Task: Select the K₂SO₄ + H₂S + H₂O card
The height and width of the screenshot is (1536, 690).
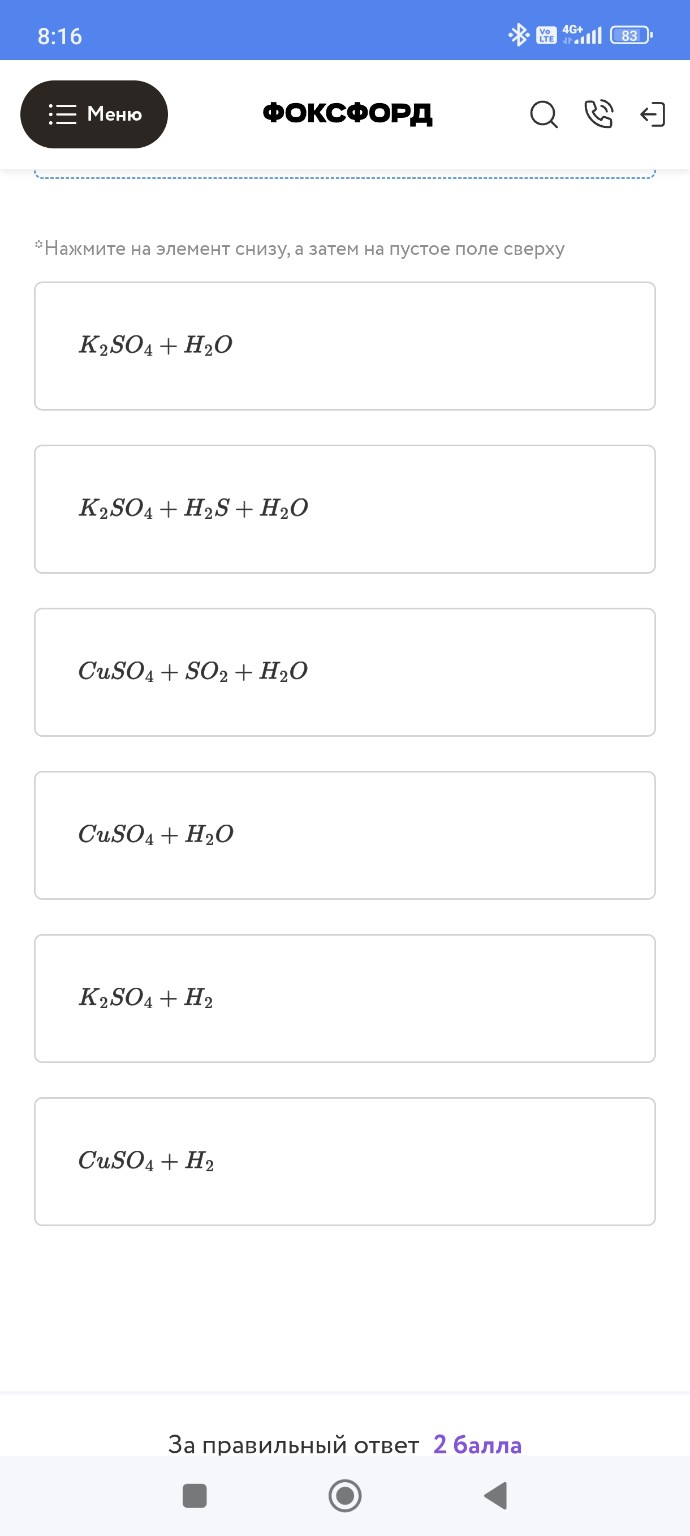Action: click(345, 509)
